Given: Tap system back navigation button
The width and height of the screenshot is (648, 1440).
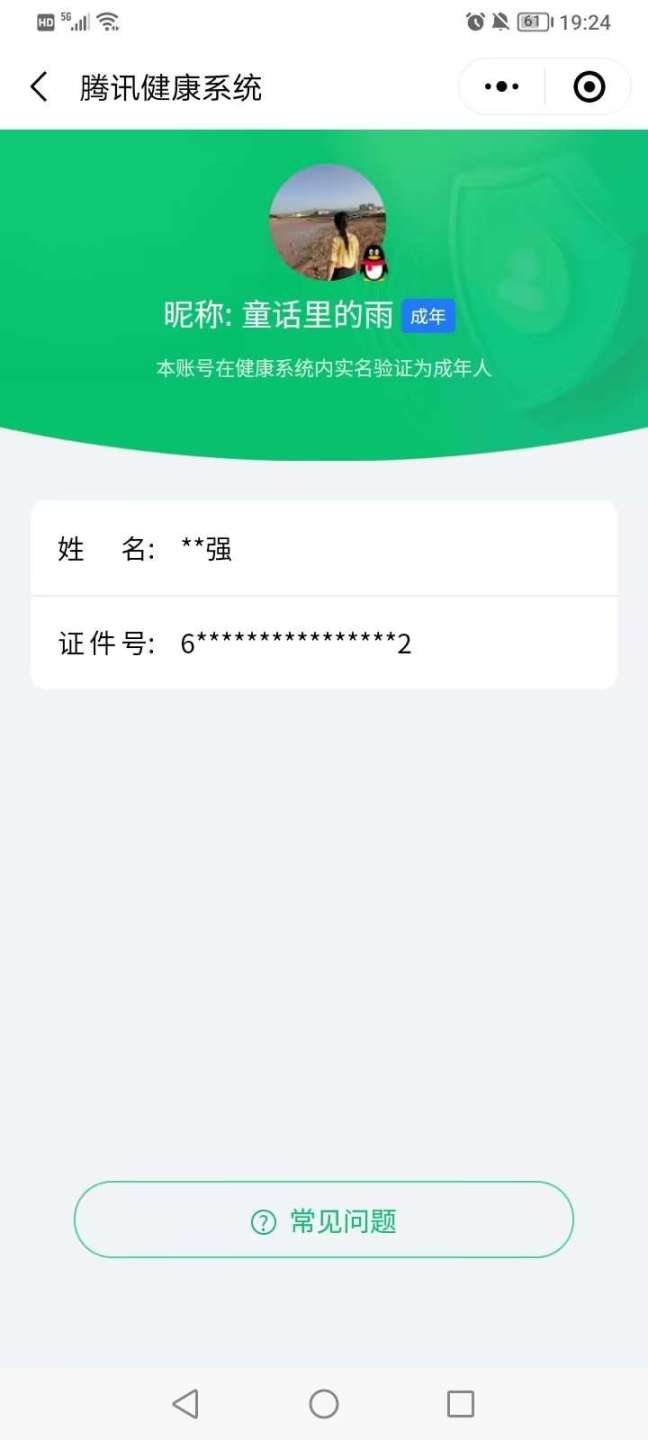Looking at the screenshot, I should [x=185, y=1403].
